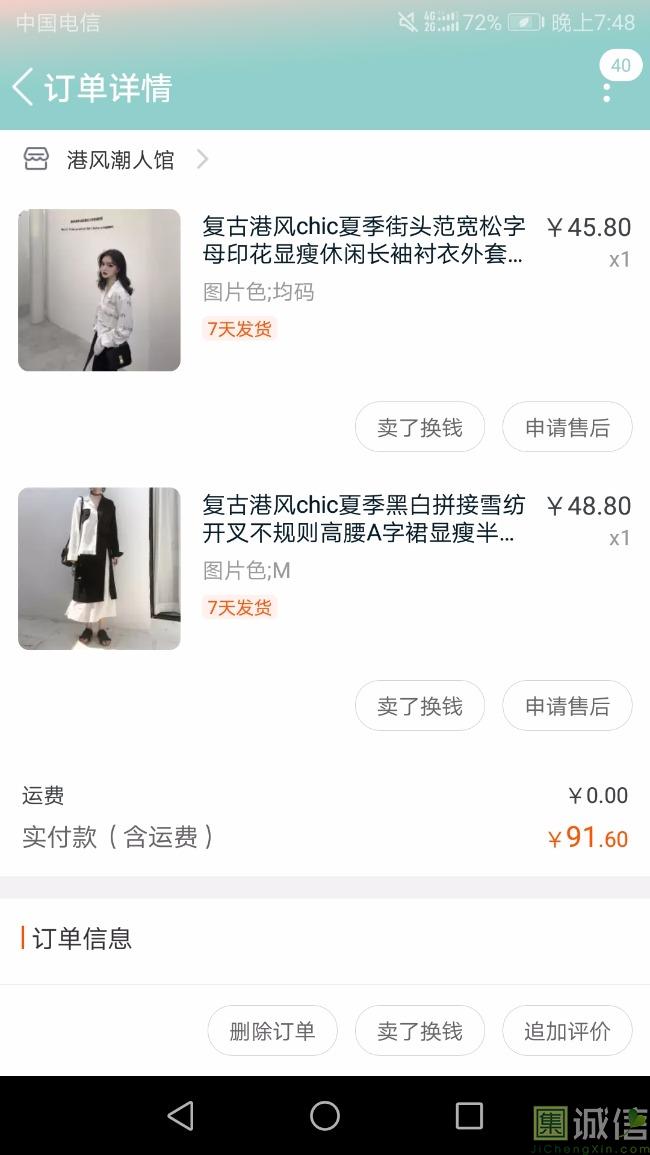Select 卖了换钱 in the bottom action bar
Image resolution: width=650 pixels, height=1155 pixels.
[420, 1031]
